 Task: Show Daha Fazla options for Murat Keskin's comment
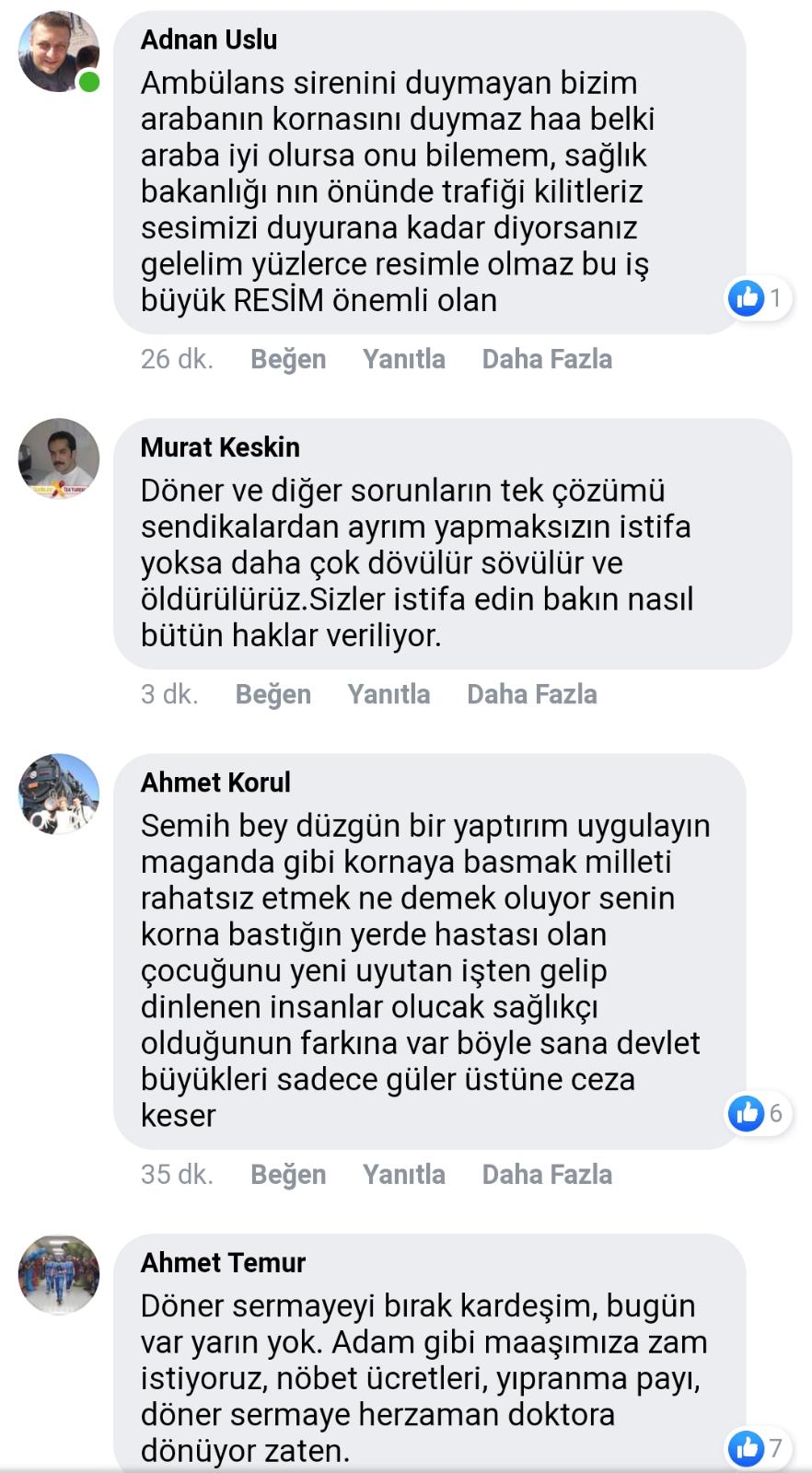pyautogui.click(x=532, y=694)
